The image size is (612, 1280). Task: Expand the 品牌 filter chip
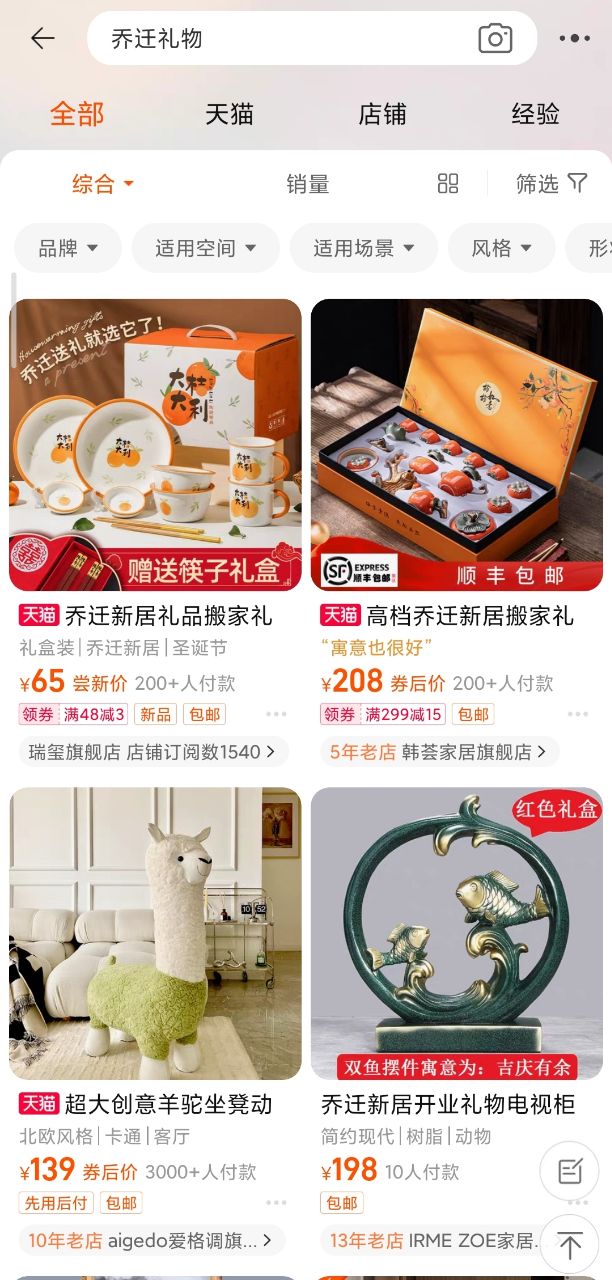(x=68, y=248)
